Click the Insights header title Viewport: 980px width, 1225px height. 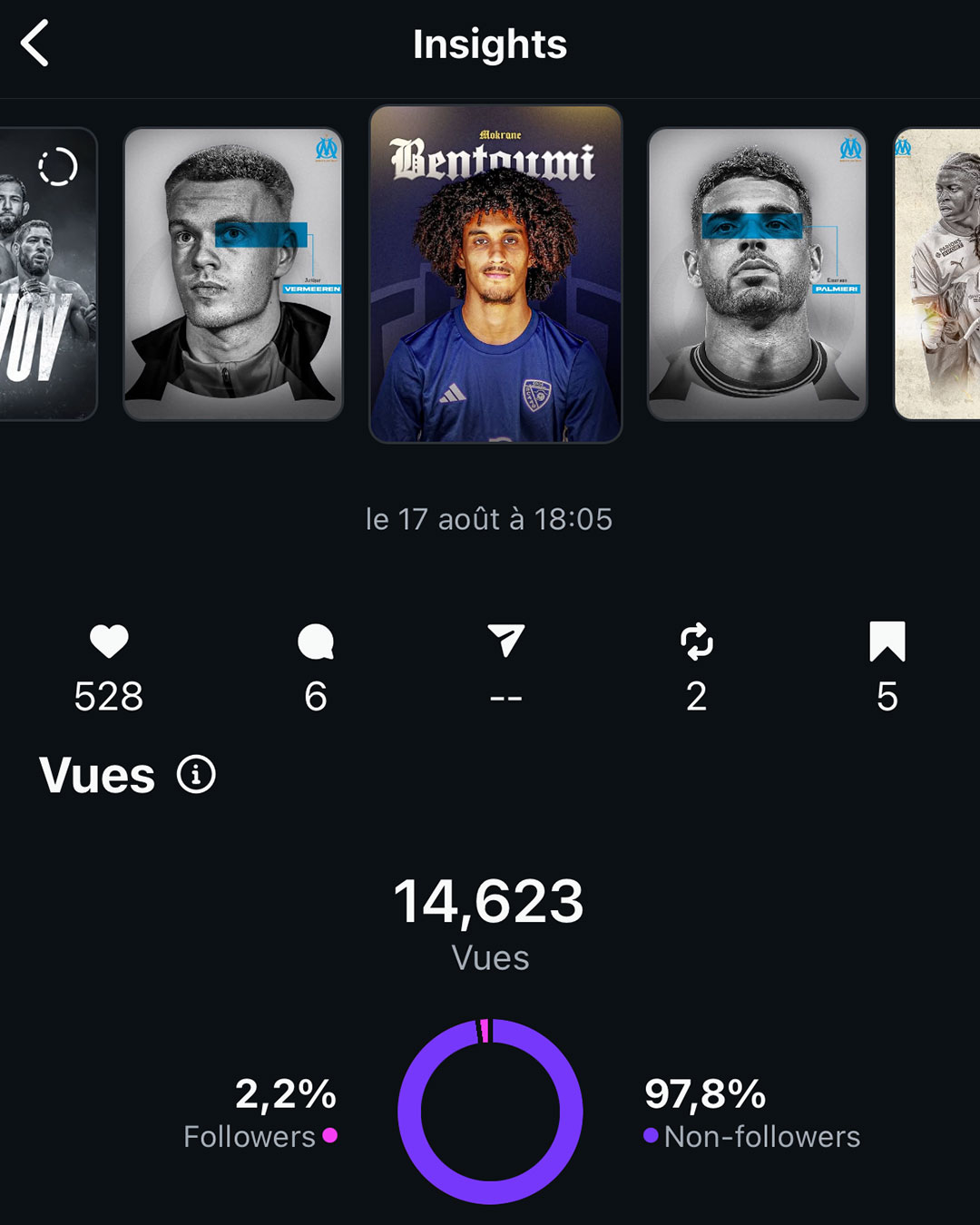point(489,44)
